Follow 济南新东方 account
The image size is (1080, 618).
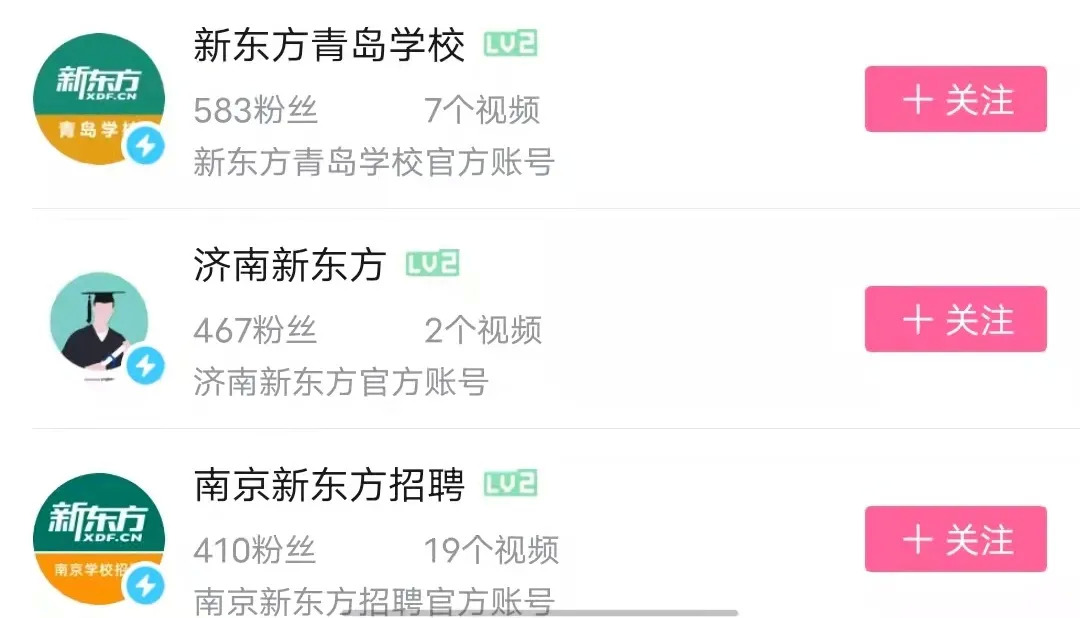click(955, 319)
